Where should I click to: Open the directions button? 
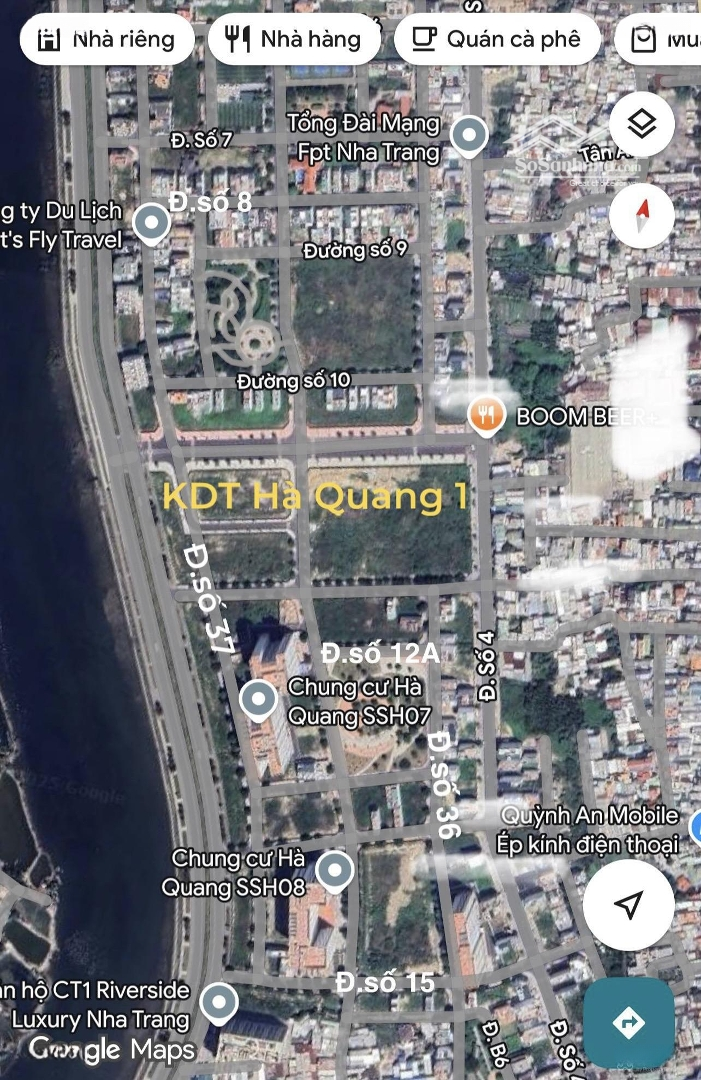(x=629, y=1021)
